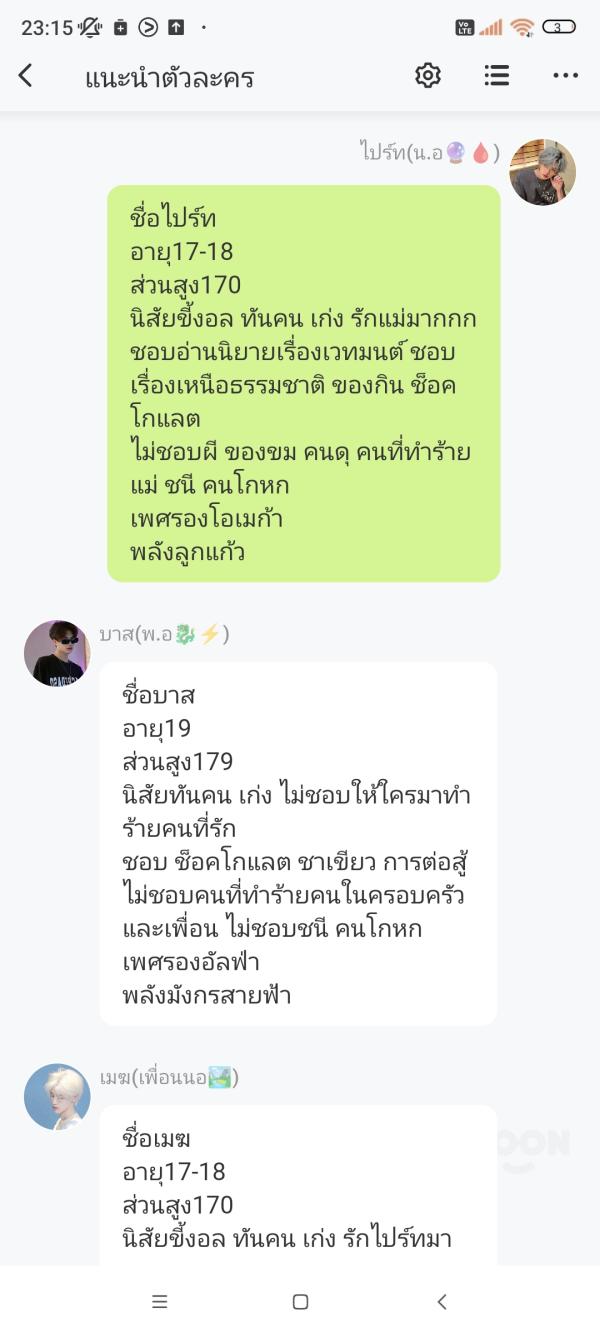This screenshot has height=1338, width=600.
Task: Tap the system home button
Action: click(300, 1301)
